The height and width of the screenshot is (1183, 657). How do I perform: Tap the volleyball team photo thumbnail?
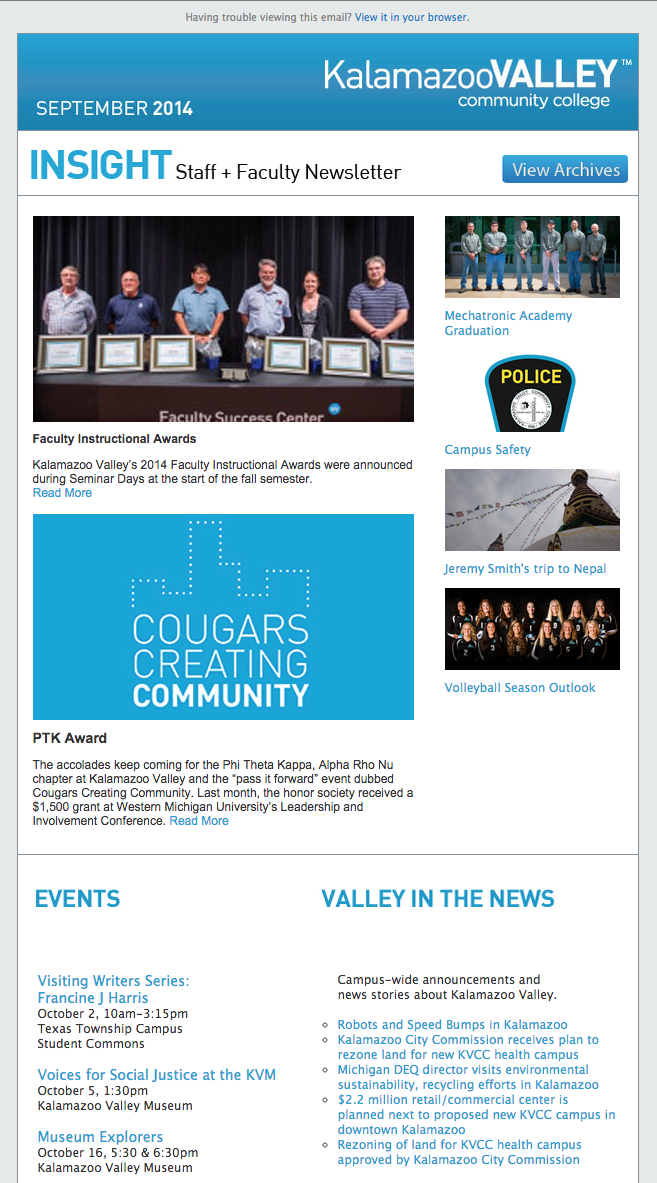532,629
